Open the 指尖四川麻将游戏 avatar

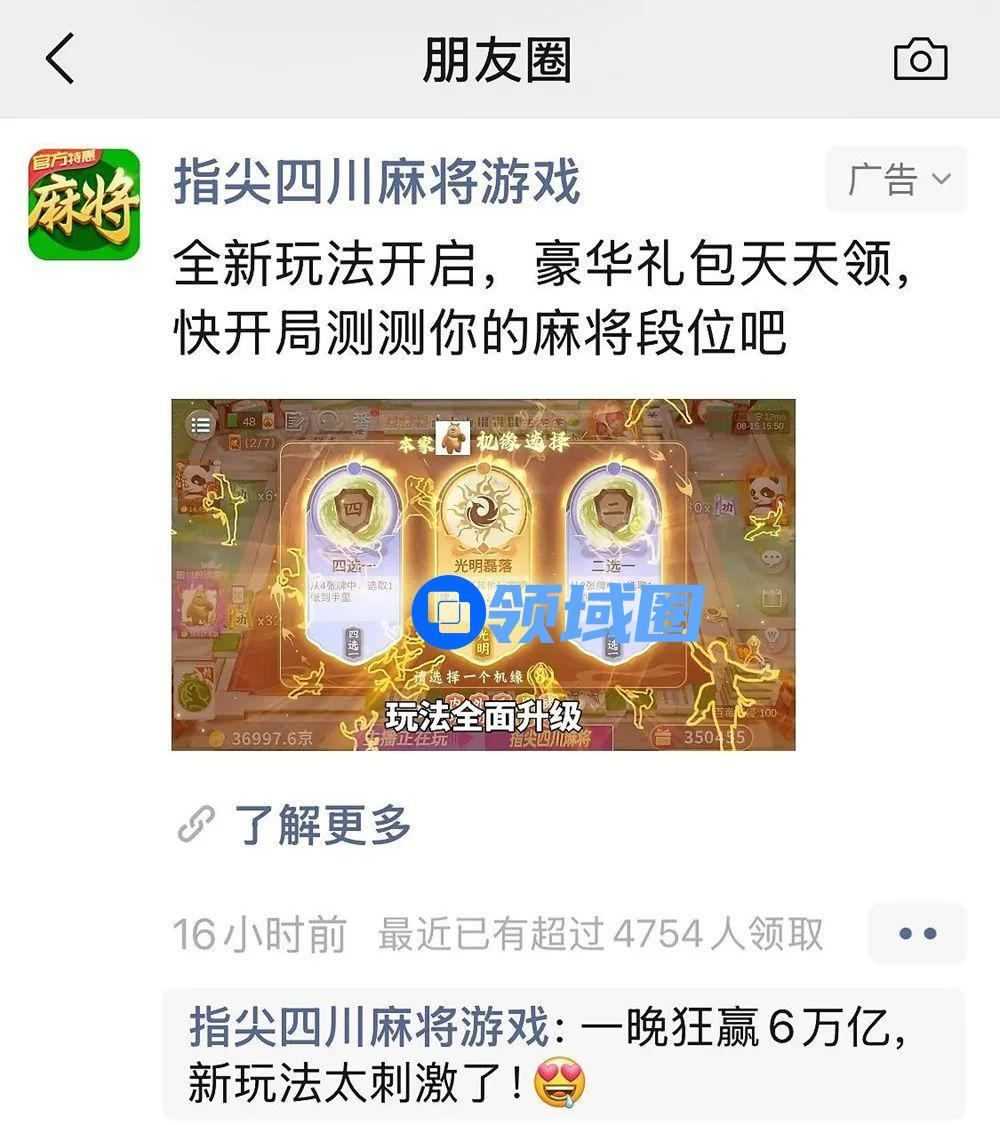pos(84,204)
